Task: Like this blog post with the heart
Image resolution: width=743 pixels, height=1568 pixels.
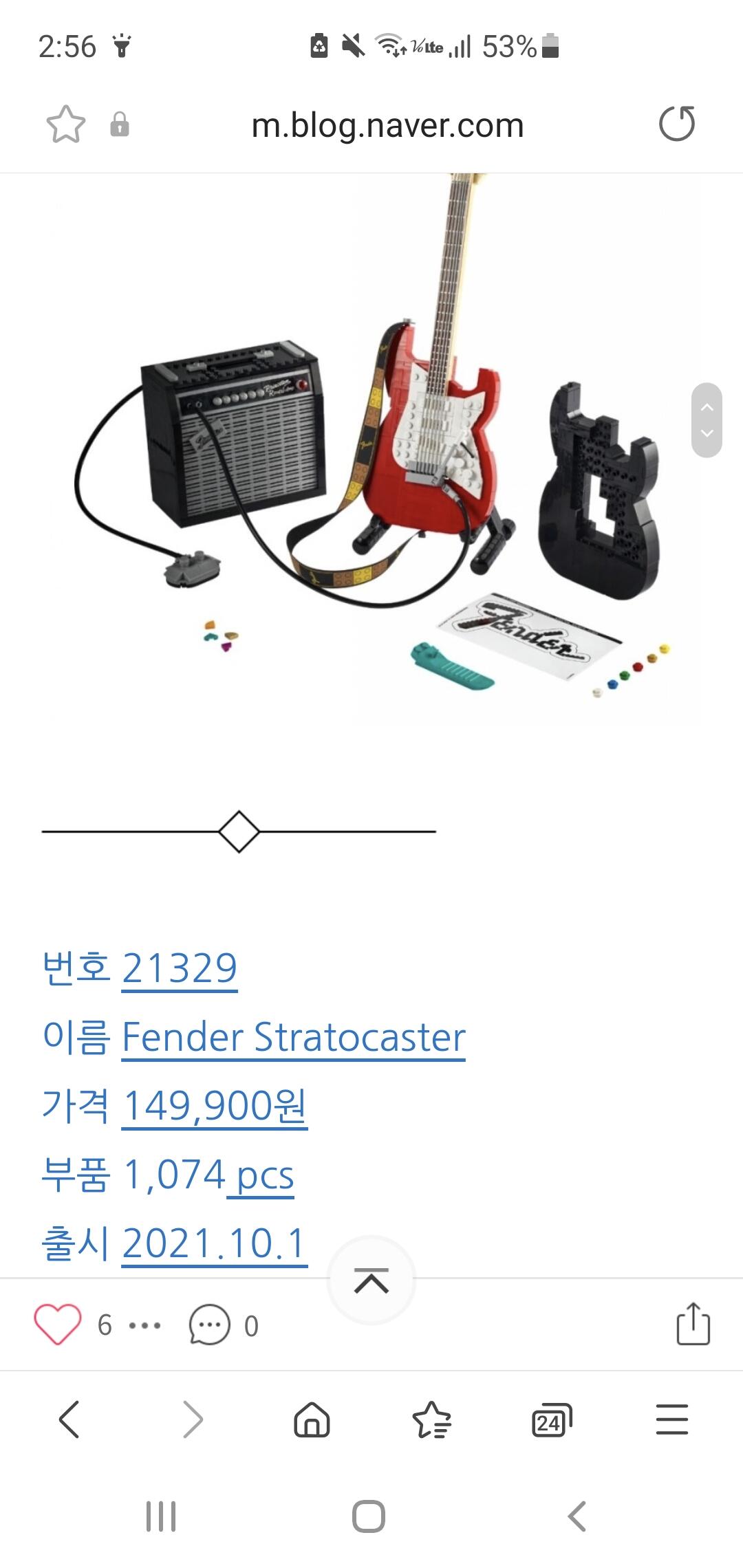Action: click(58, 1325)
